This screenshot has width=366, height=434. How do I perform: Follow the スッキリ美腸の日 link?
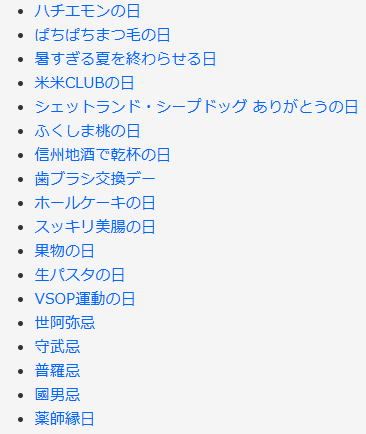tap(95, 227)
